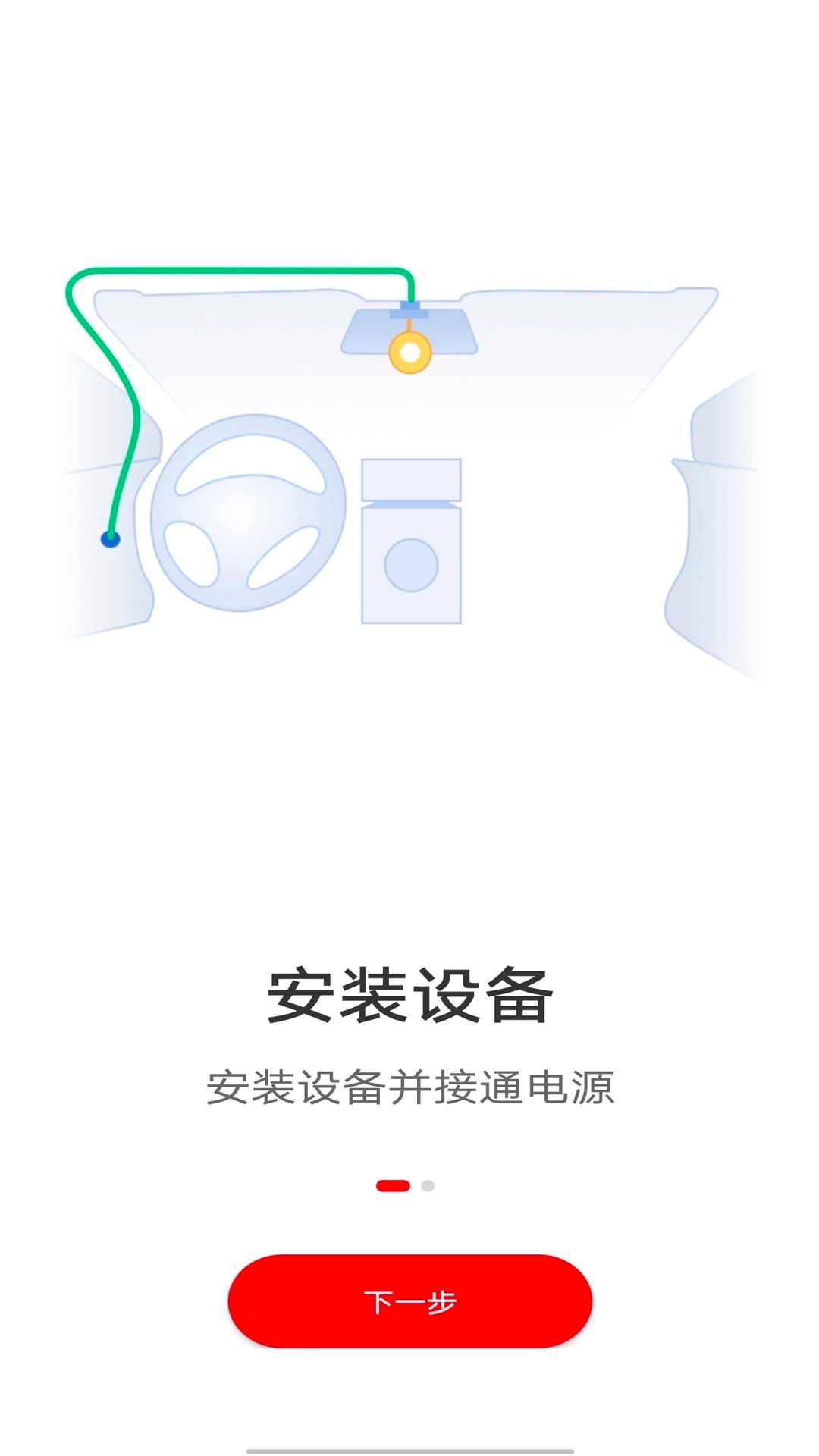
Task: Click the blue cable plug endpoint
Action: pyautogui.click(x=111, y=538)
